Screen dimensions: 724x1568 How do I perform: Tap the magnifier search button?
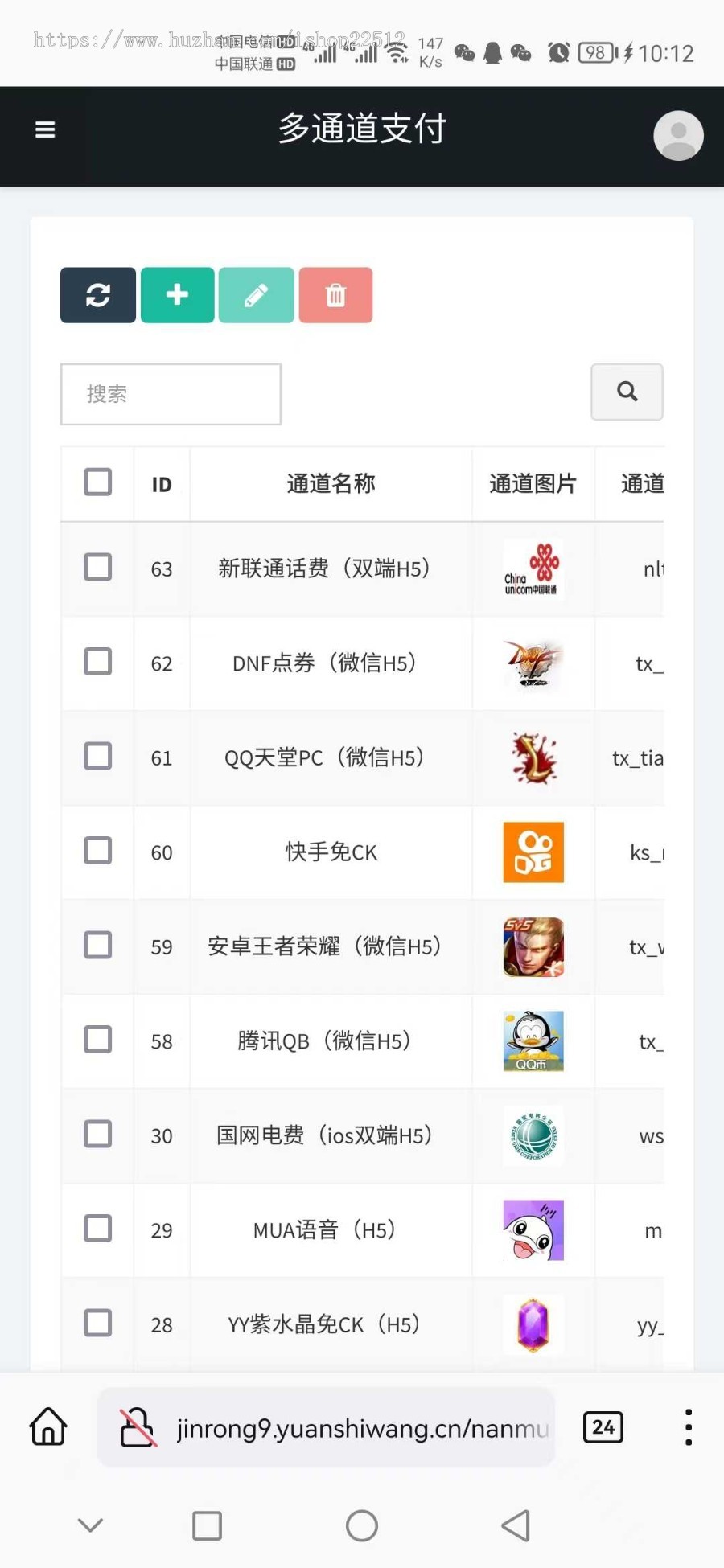[627, 392]
